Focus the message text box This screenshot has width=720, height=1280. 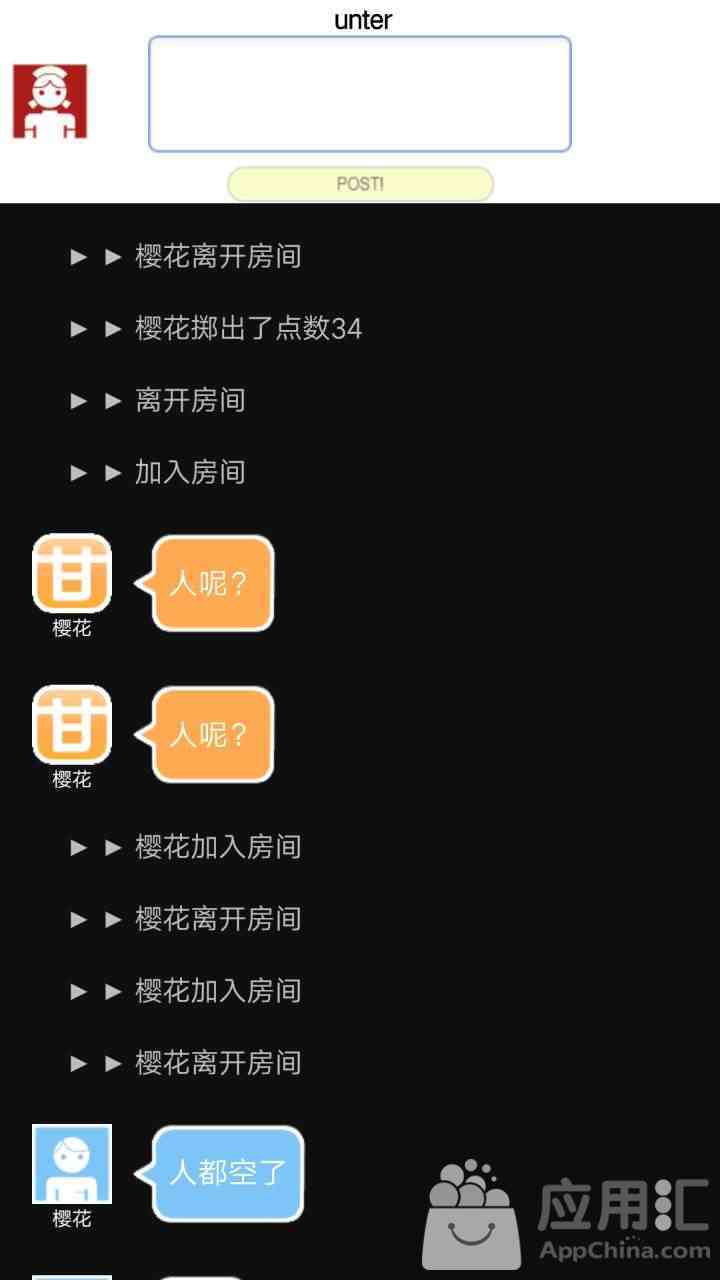click(x=360, y=94)
